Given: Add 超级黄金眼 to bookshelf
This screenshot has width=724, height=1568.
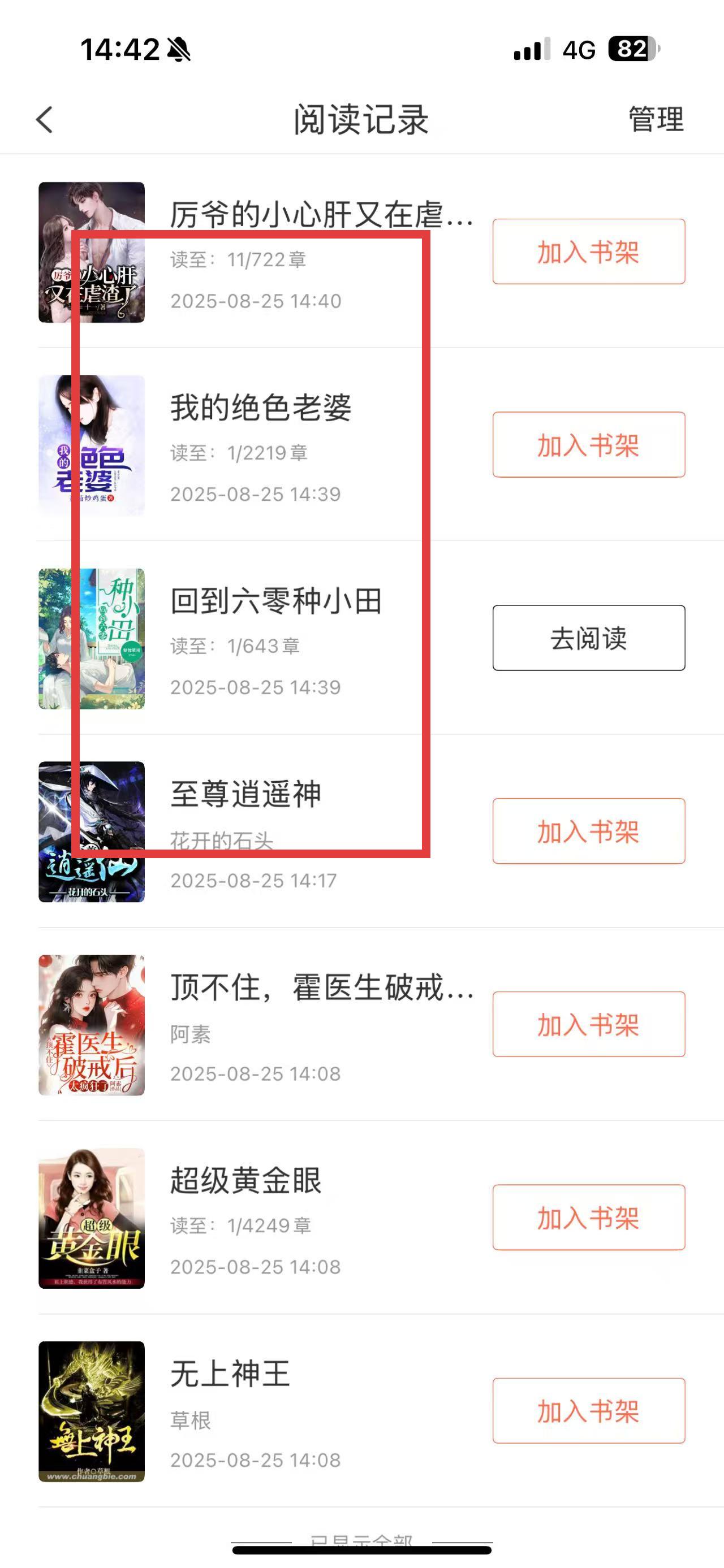Looking at the screenshot, I should [588, 1218].
